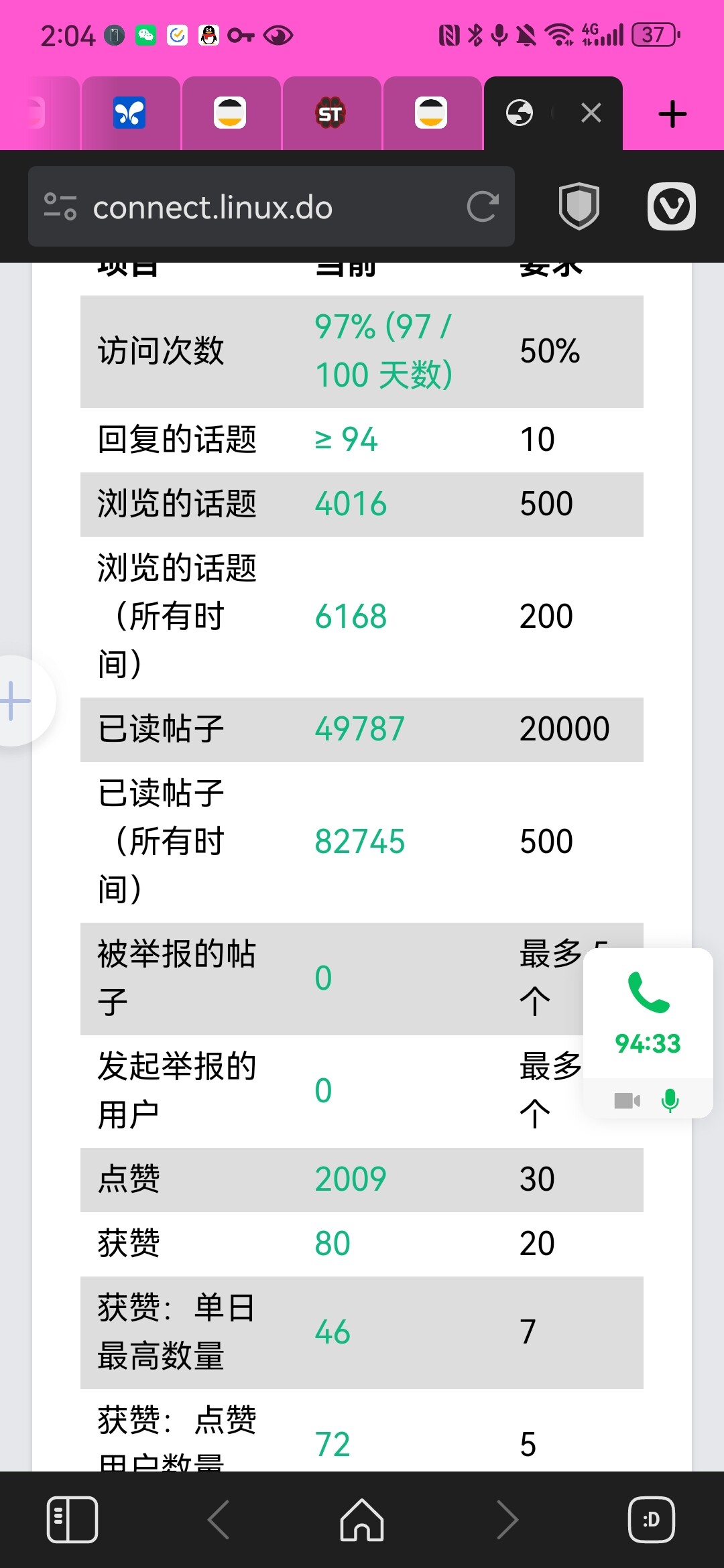The image size is (724, 1568).
Task: Toggle the side panel button
Action: pos(72,1519)
